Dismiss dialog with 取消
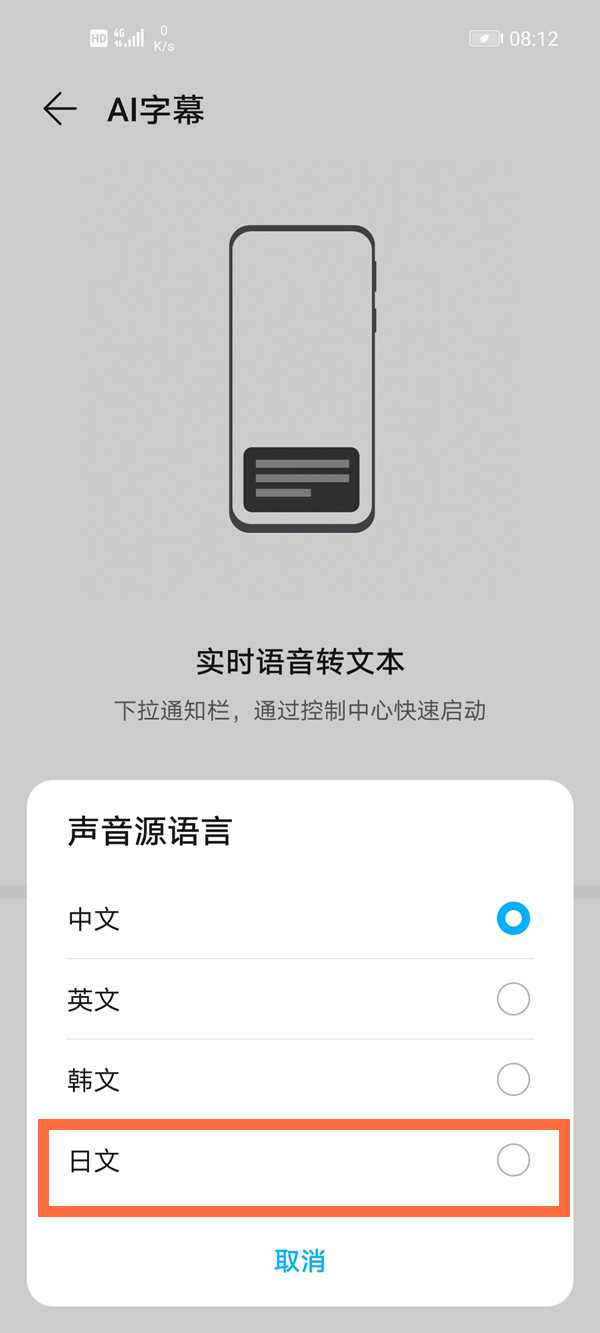 click(300, 1260)
